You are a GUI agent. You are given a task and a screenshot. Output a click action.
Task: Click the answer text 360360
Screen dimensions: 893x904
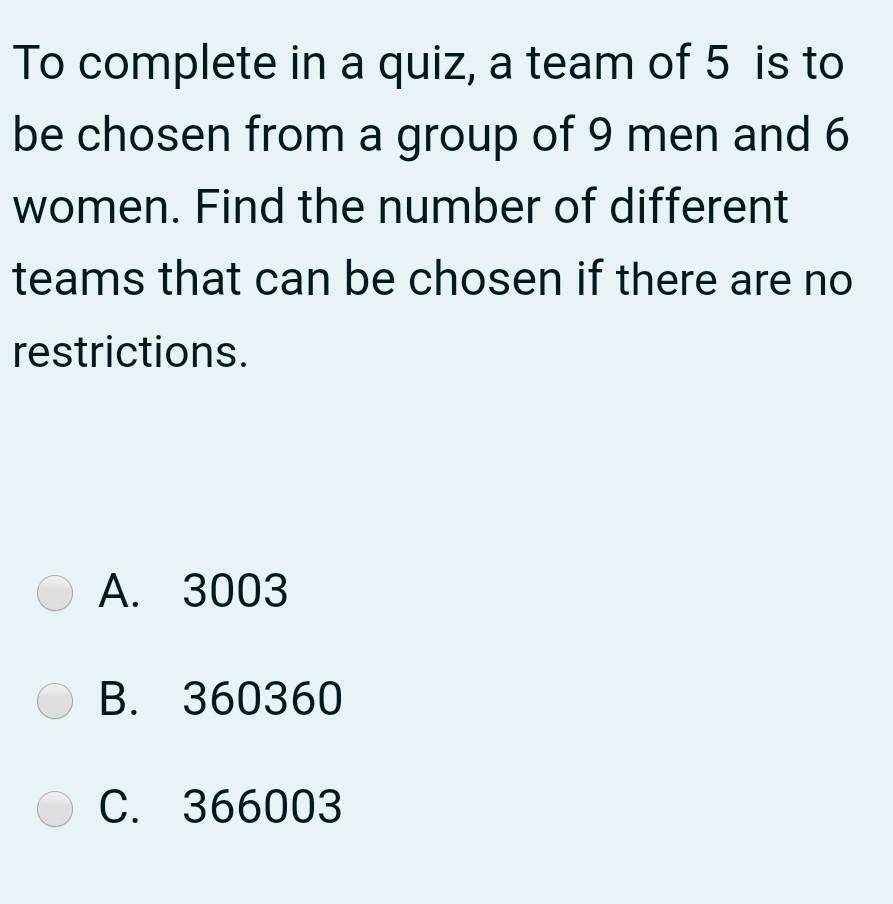tap(262, 700)
